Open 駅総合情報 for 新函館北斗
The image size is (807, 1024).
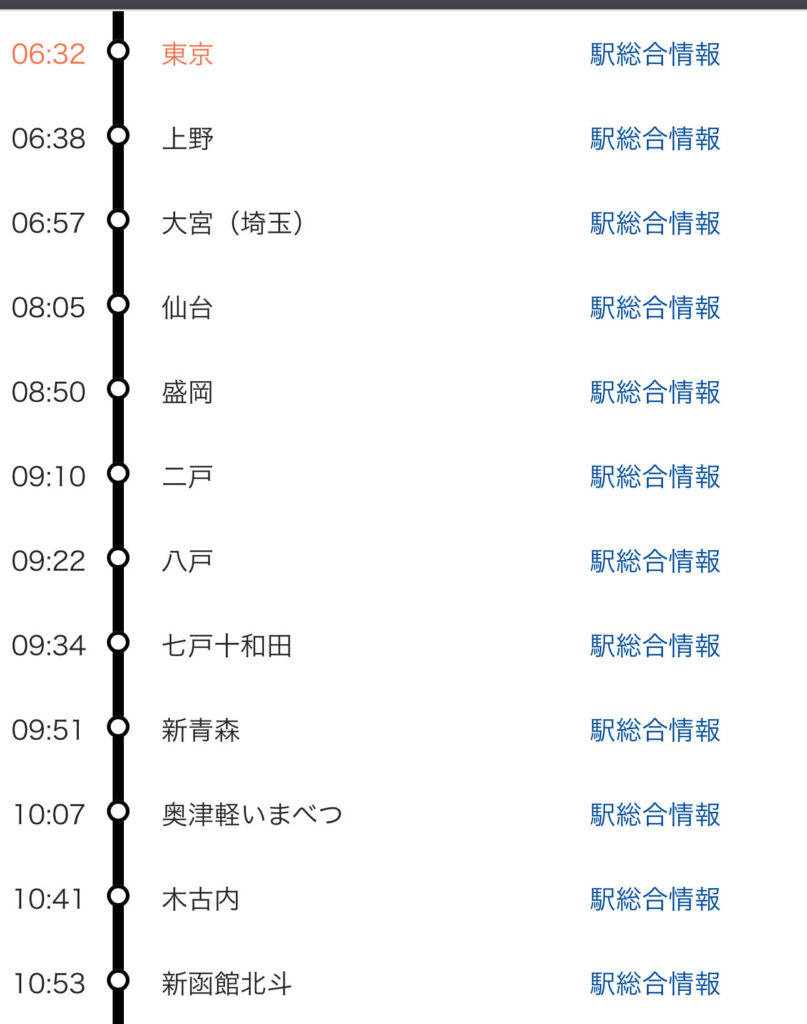655,983
